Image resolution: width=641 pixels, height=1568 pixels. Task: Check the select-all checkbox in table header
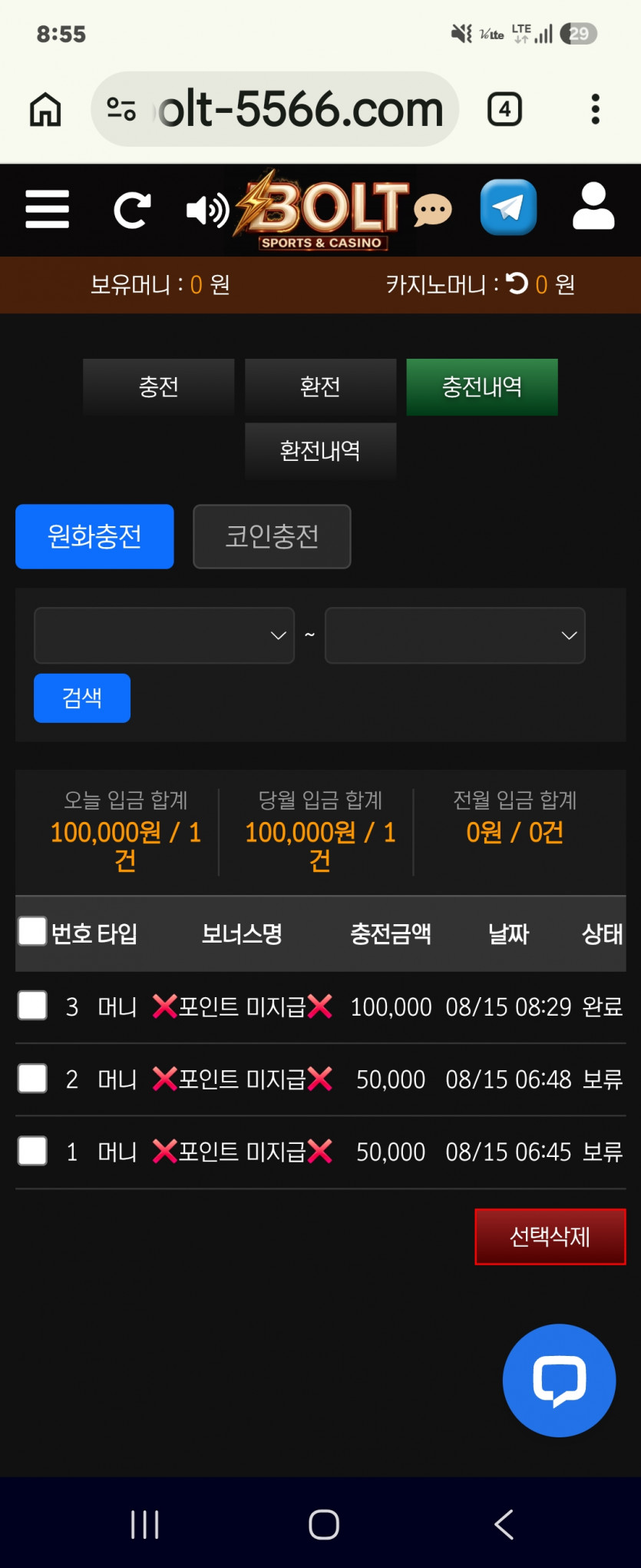point(32,931)
